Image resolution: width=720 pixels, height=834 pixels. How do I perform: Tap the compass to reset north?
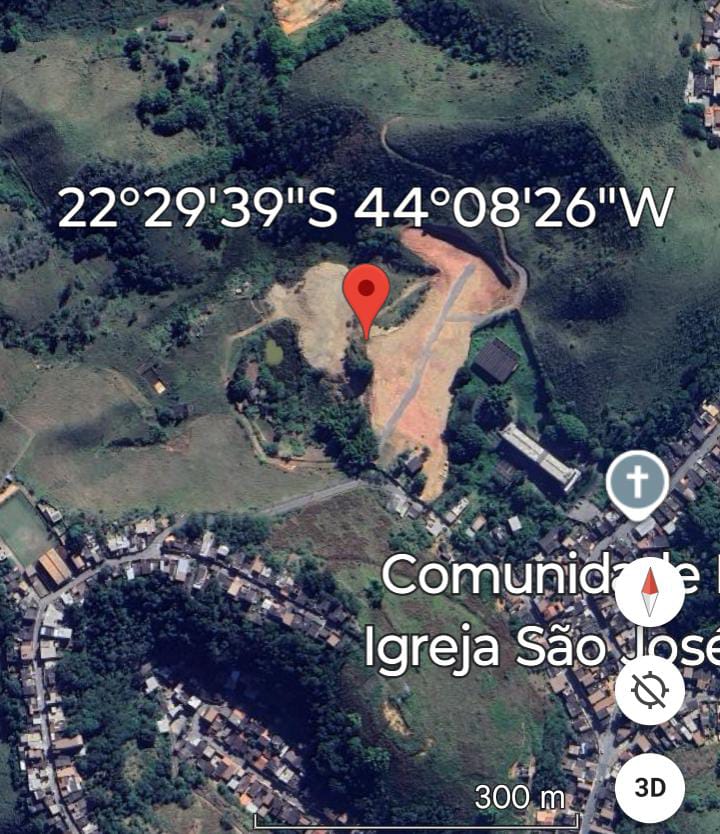pos(650,591)
